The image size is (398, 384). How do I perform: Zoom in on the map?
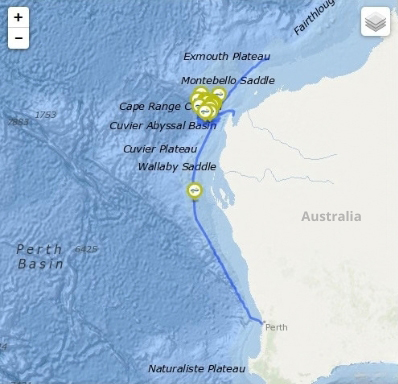[18, 17]
